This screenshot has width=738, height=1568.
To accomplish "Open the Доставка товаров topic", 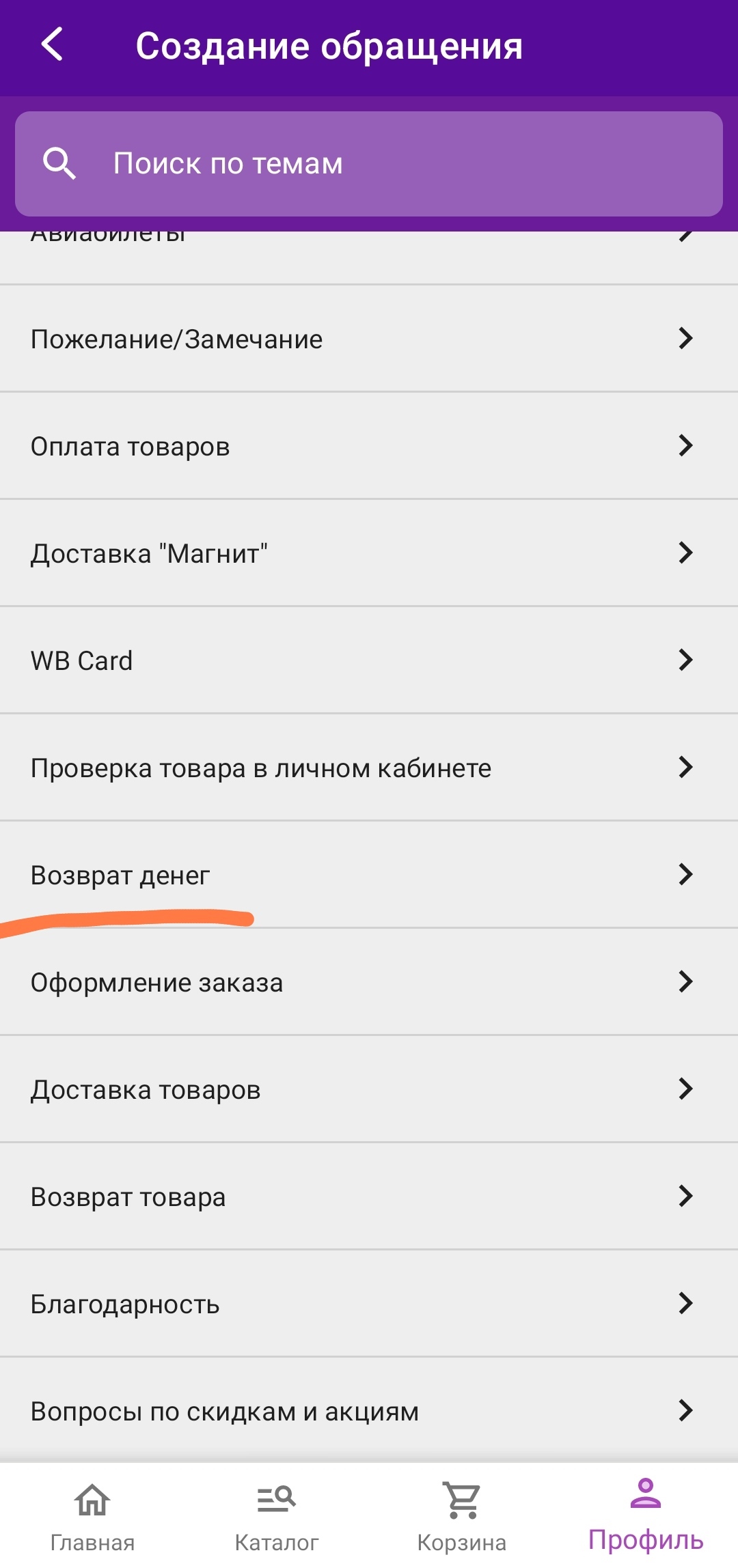I will click(369, 1089).
